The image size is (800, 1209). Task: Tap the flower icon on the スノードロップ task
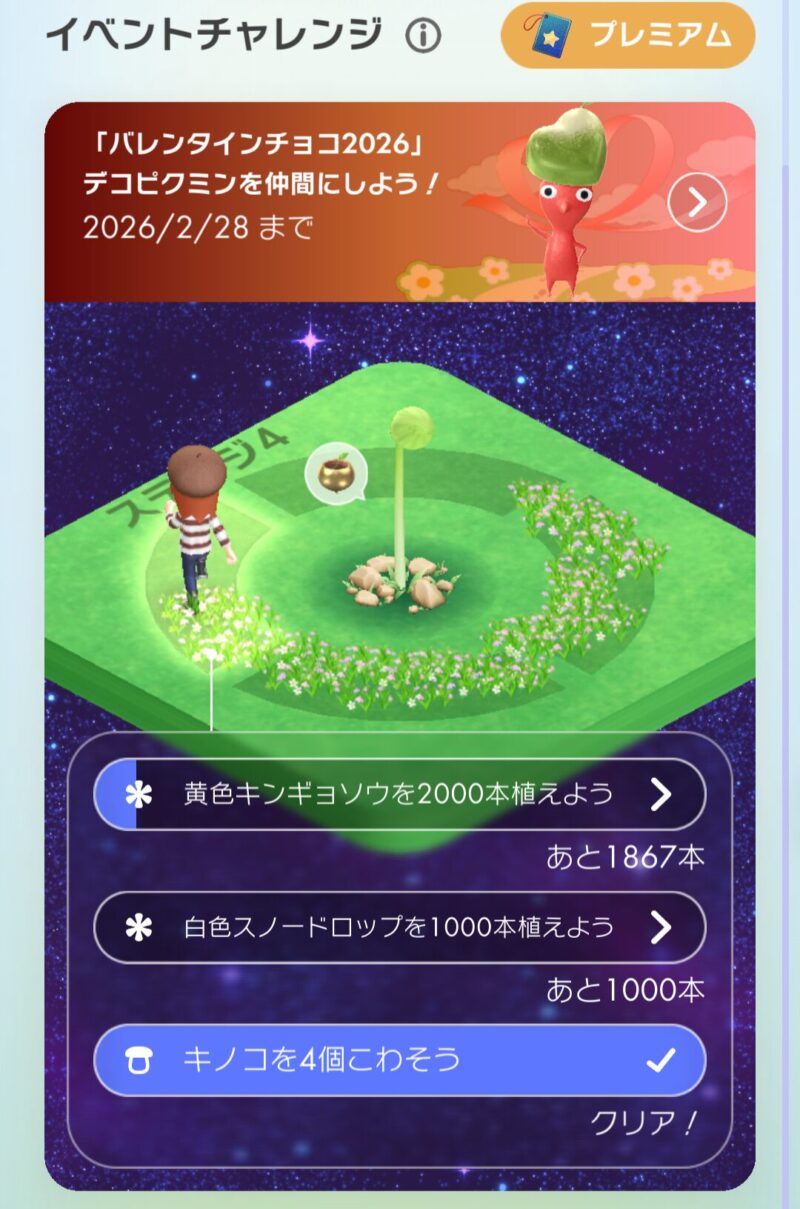click(x=136, y=927)
